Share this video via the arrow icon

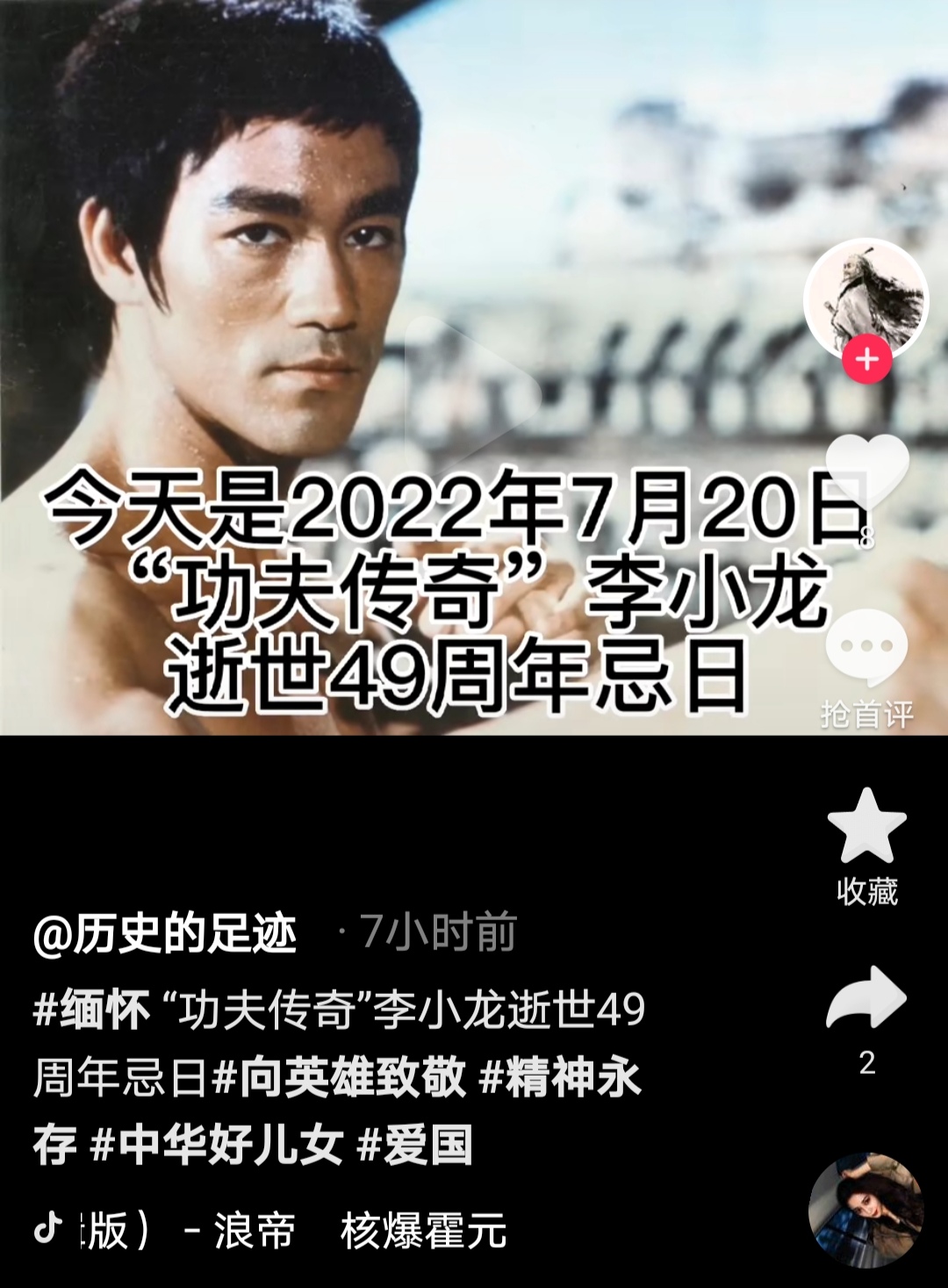[x=866, y=998]
